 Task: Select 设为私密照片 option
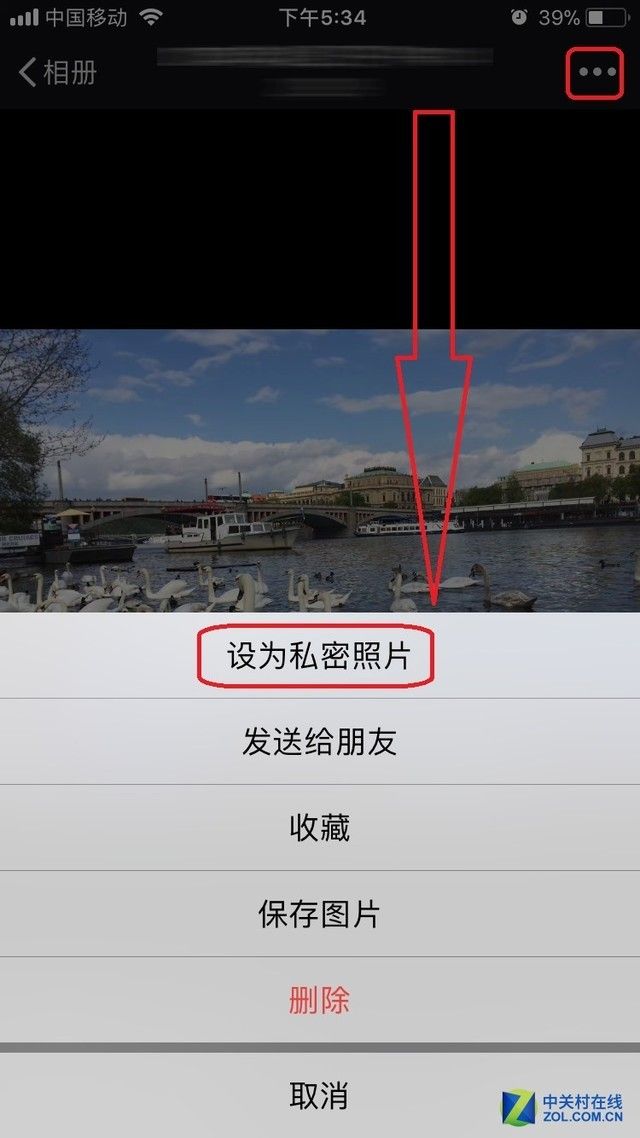pos(318,656)
